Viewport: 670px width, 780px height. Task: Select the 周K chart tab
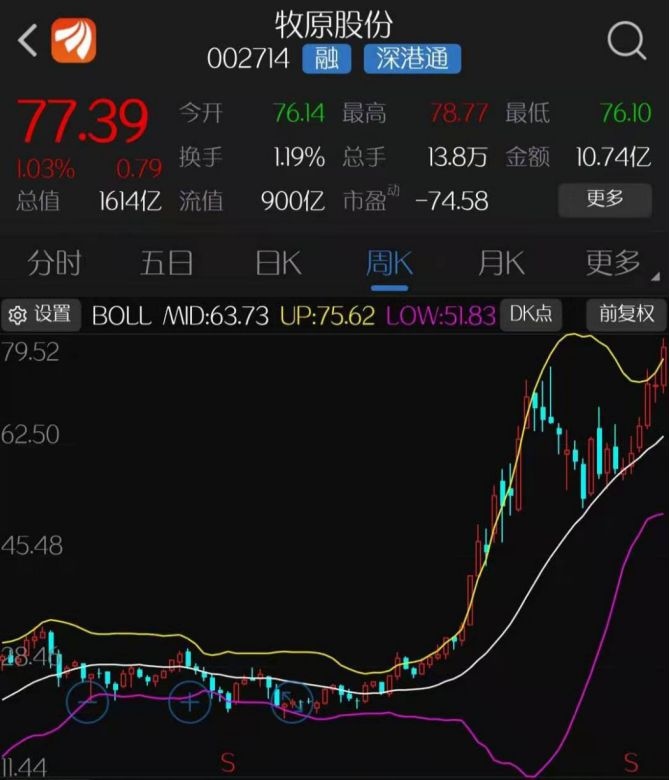389,263
